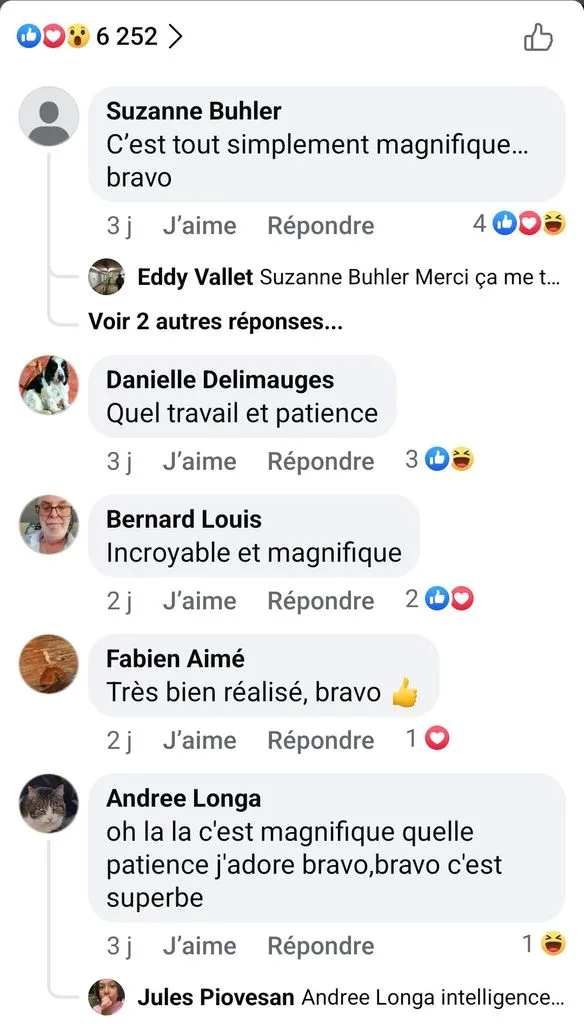Reply to Suzanne Buhler's comment

click(x=321, y=226)
